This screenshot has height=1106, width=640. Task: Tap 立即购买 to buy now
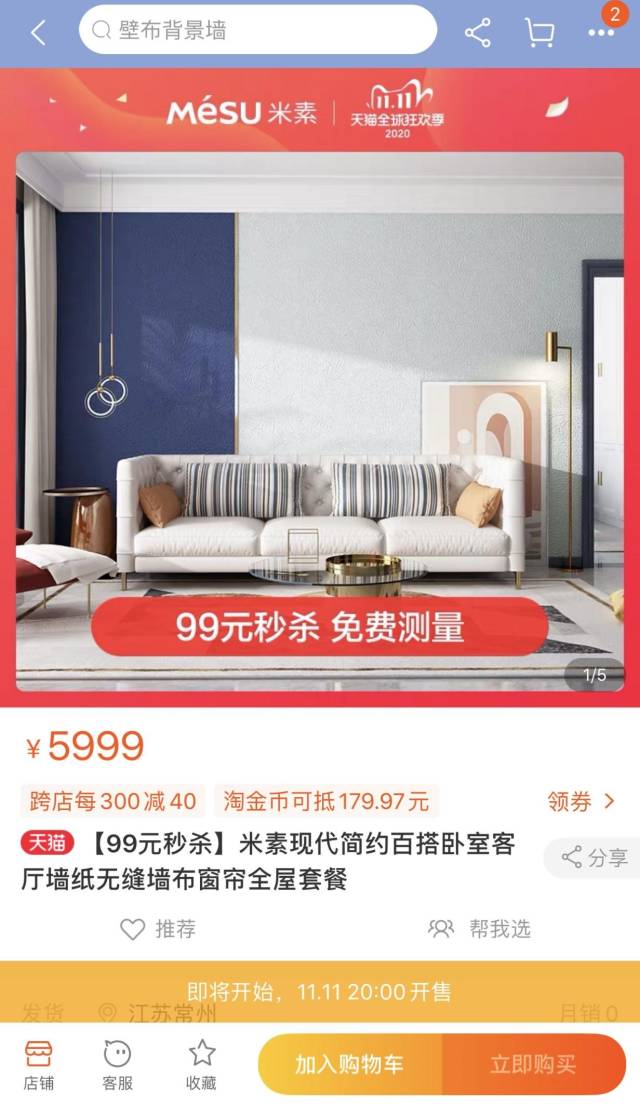pos(533,1064)
